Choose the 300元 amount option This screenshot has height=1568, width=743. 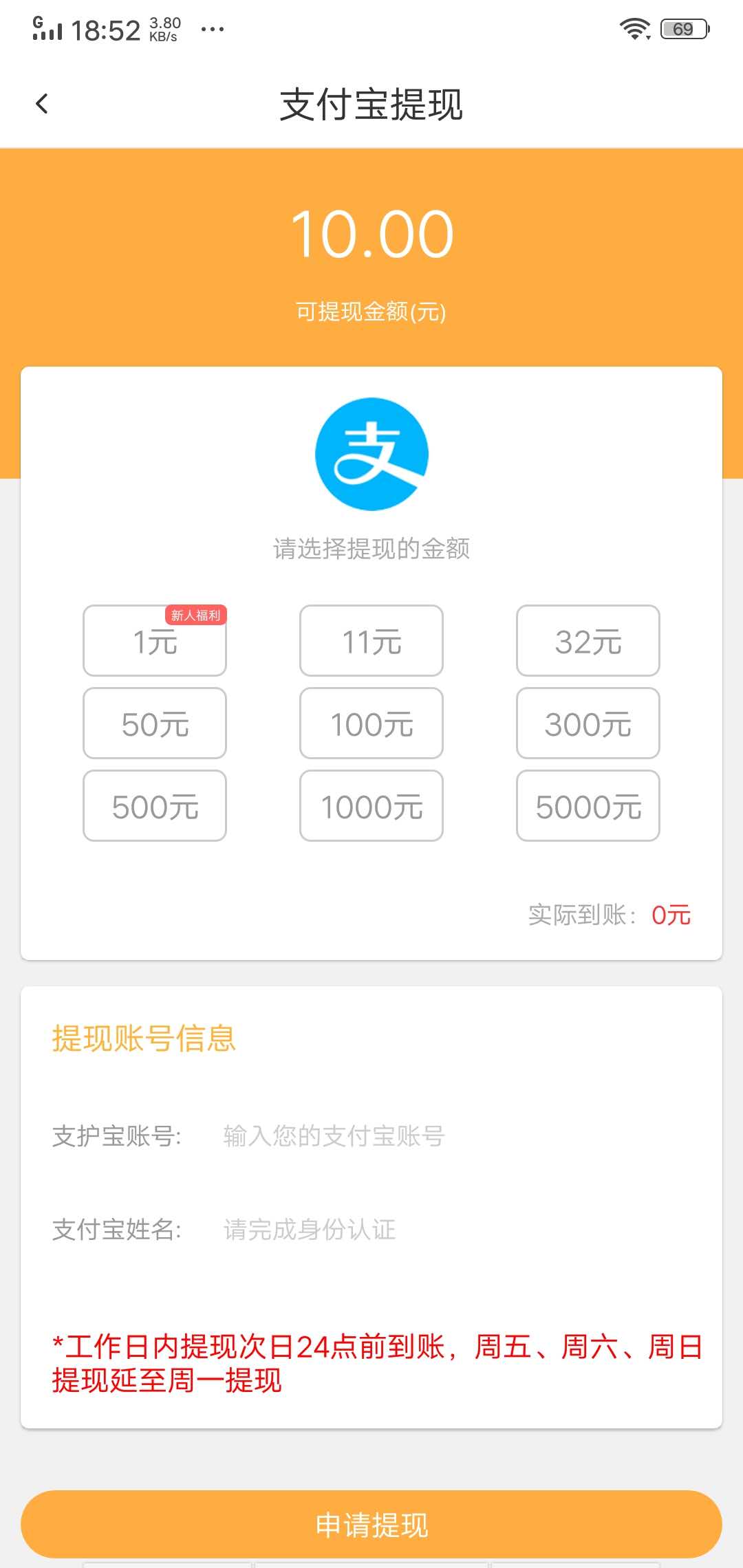pos(588,723)
